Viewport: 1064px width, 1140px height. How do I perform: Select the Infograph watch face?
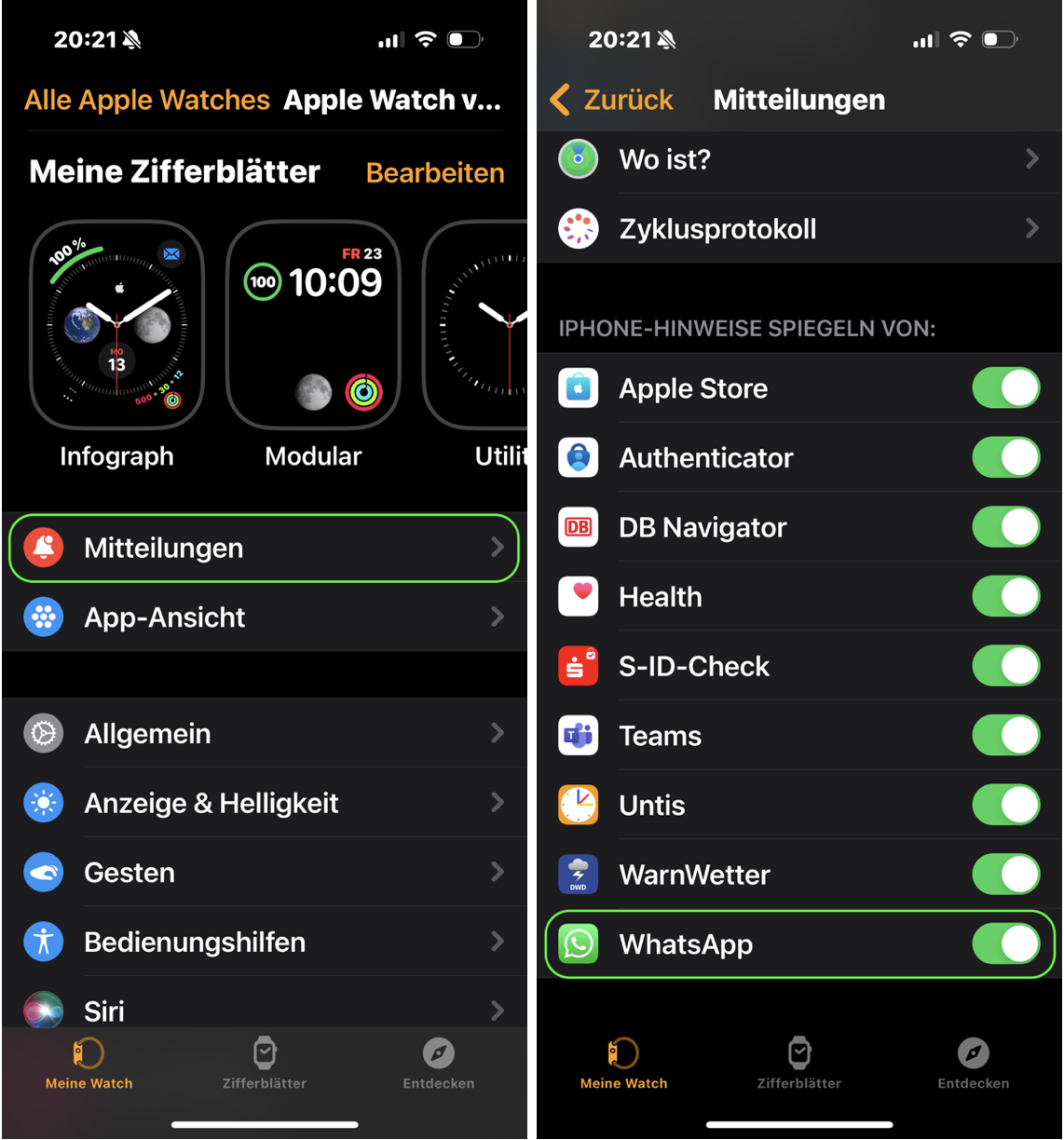tap(117, 326)
